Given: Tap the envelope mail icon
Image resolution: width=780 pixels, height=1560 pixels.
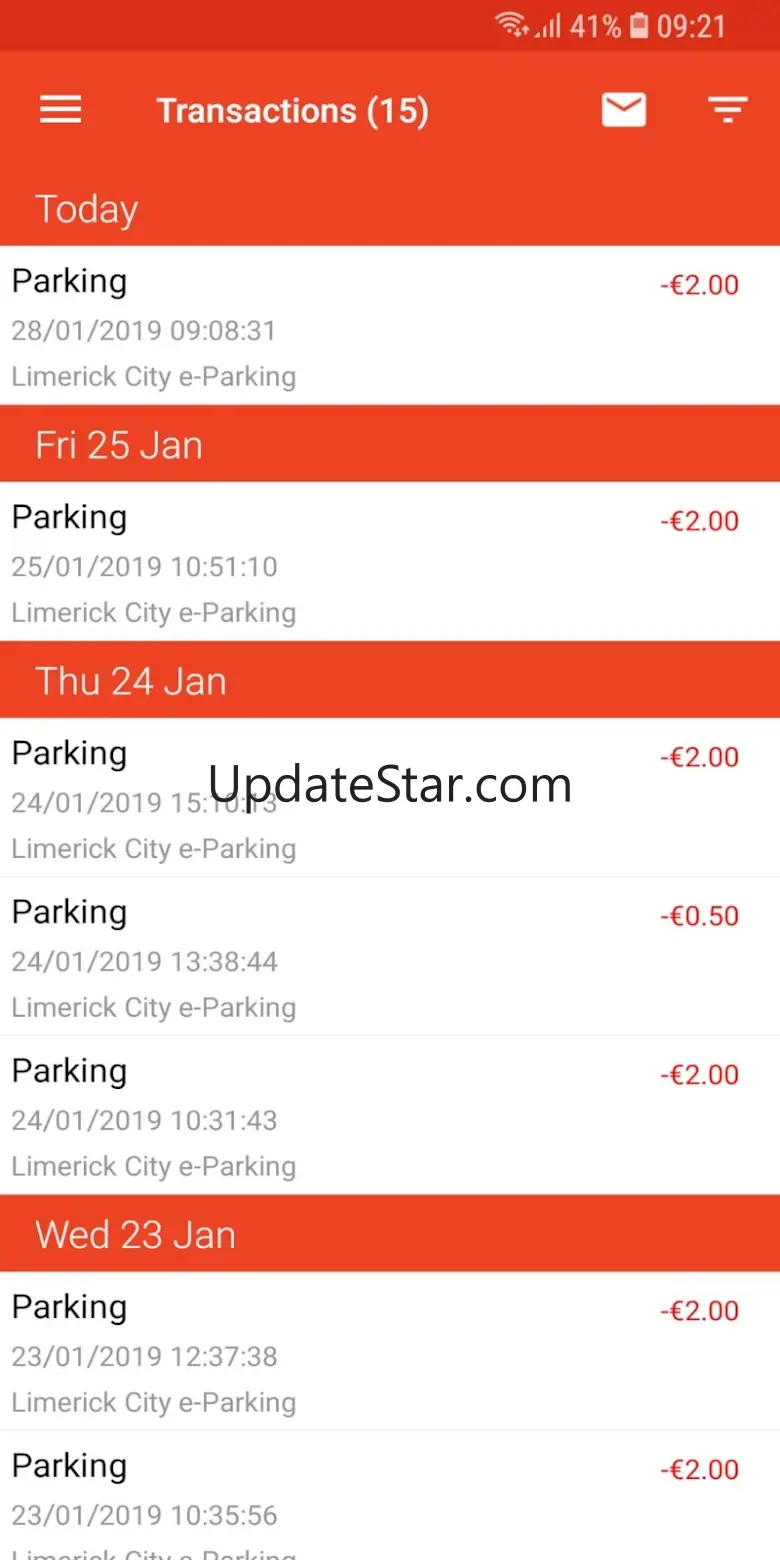Looking at the screenshot, I should pos(624,110).
